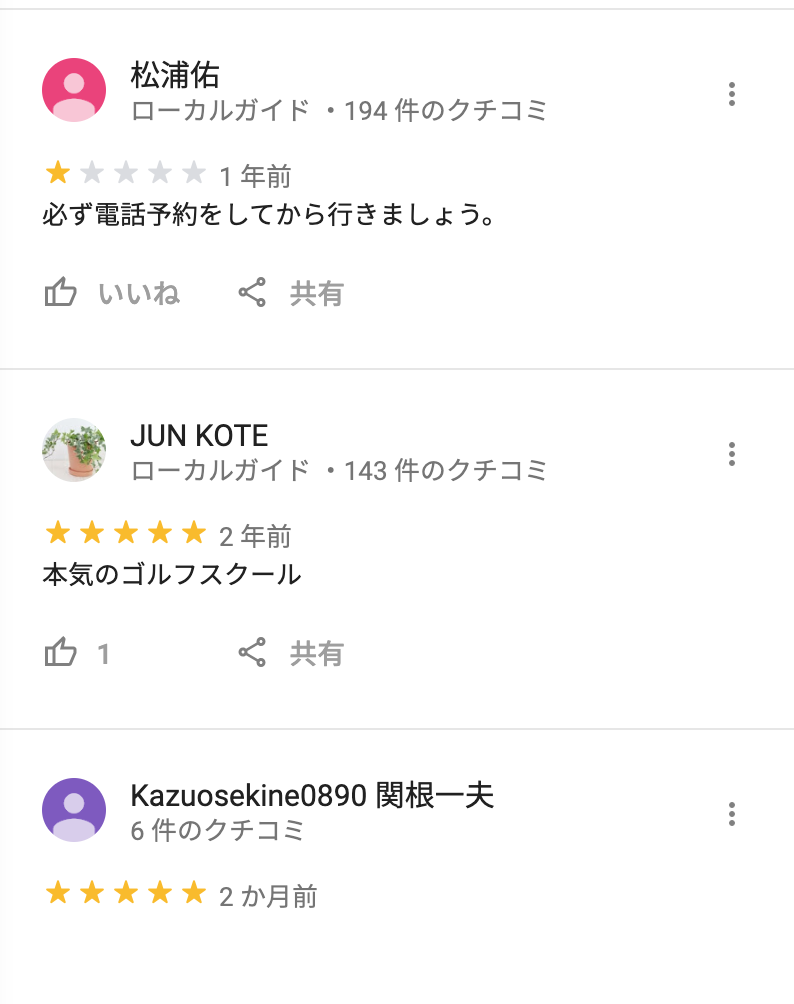The height and width of the screenshot is (1004, 794).
Task: Open overflow menu on JUN KOTE's review
Action: pos(732,454)
